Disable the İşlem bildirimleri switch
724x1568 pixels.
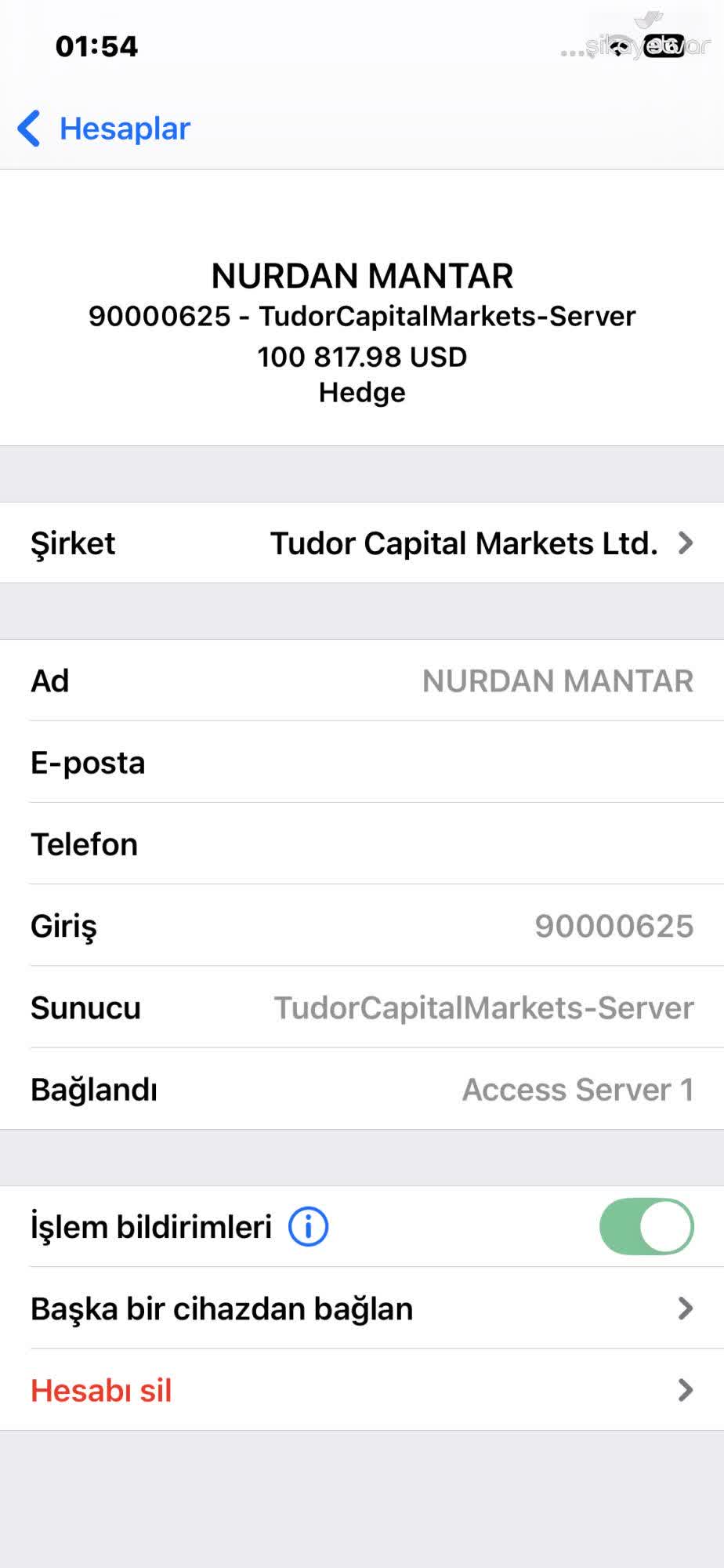coord(647,1226)
